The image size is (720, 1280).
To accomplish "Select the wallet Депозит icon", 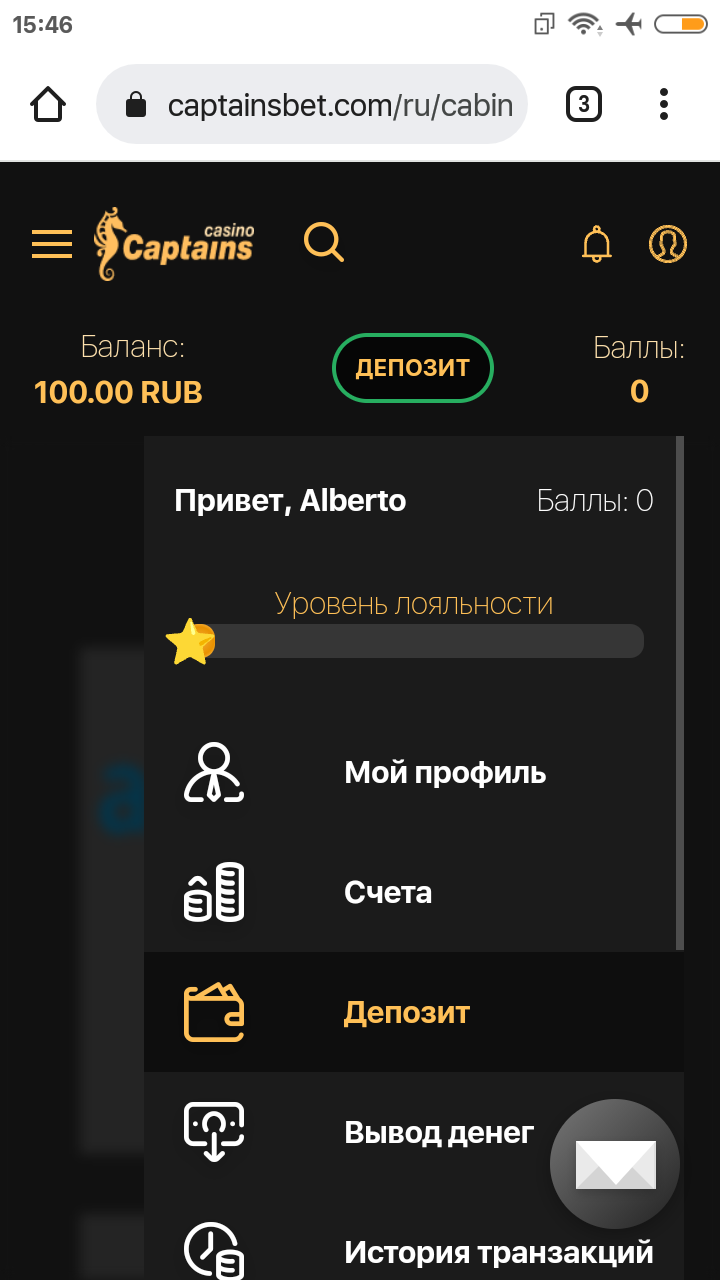I will (x=213, y=1012).
